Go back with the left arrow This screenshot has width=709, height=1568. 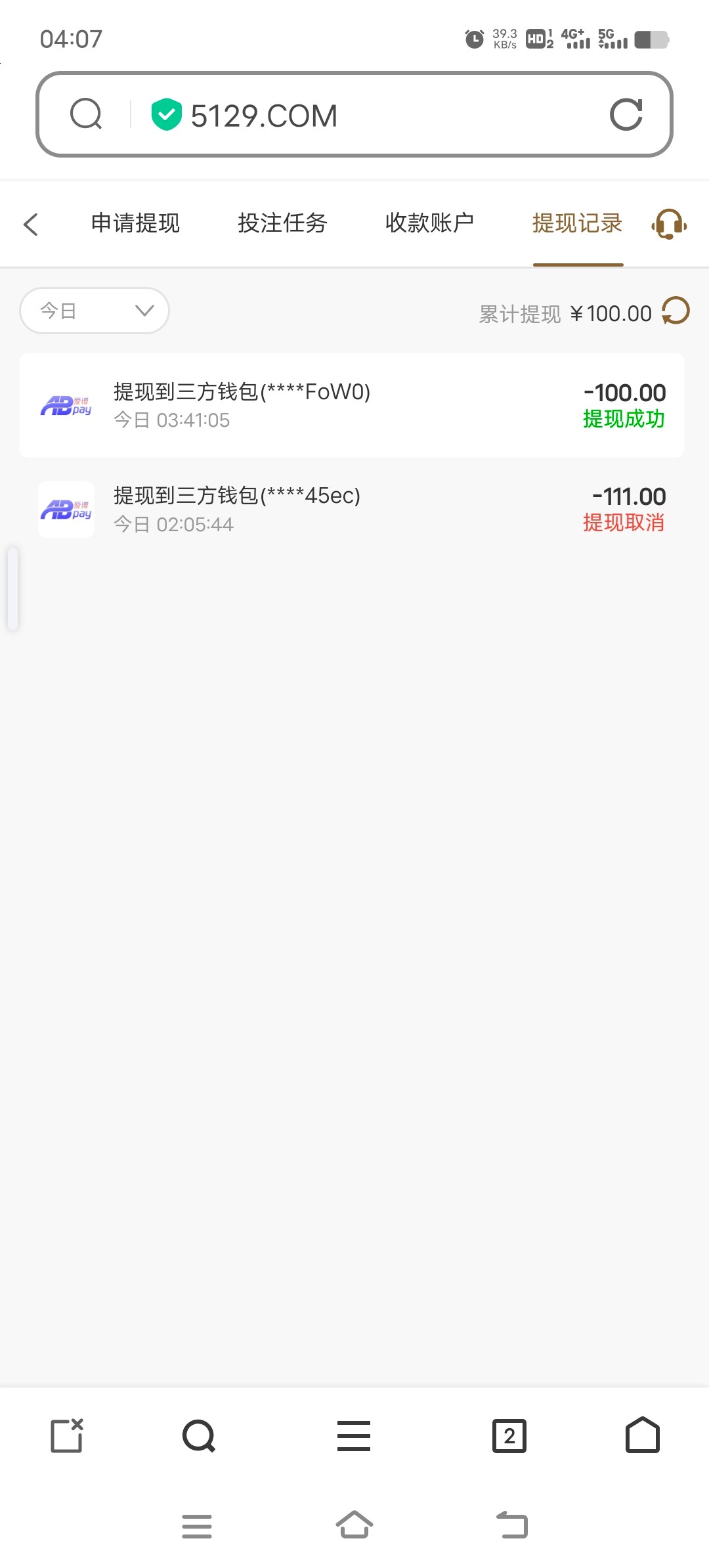tap(31, 224)
